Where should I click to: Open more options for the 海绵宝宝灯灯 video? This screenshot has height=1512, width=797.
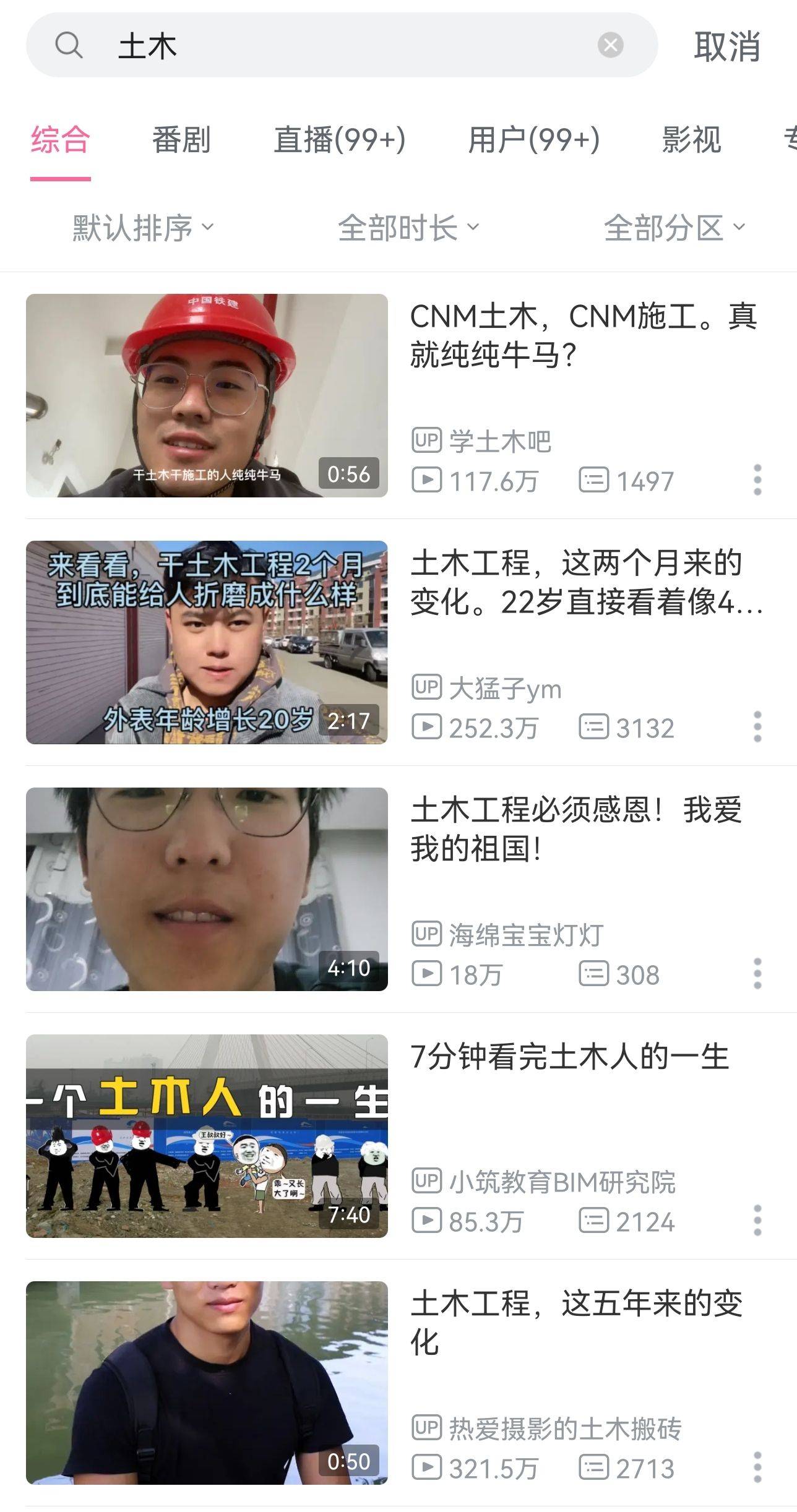(757, 974)
